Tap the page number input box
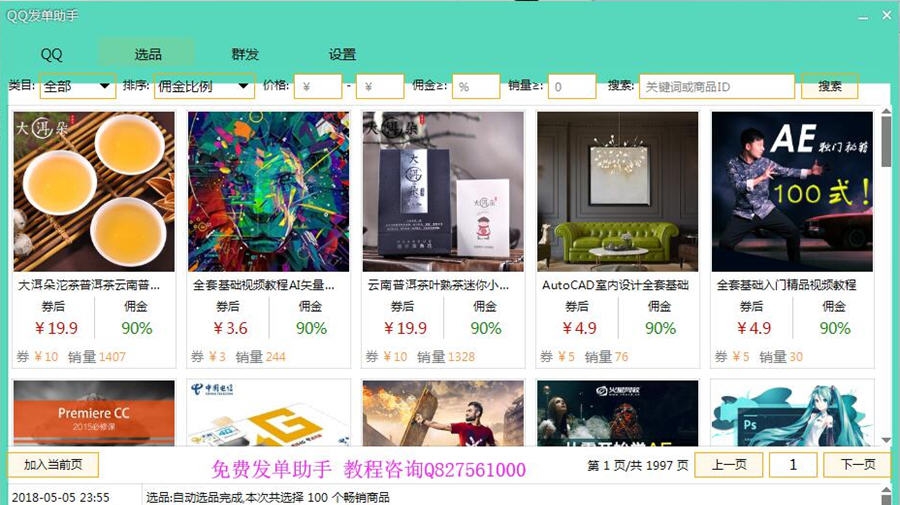This screenshot has height=505, width=900. coord(793,465)
